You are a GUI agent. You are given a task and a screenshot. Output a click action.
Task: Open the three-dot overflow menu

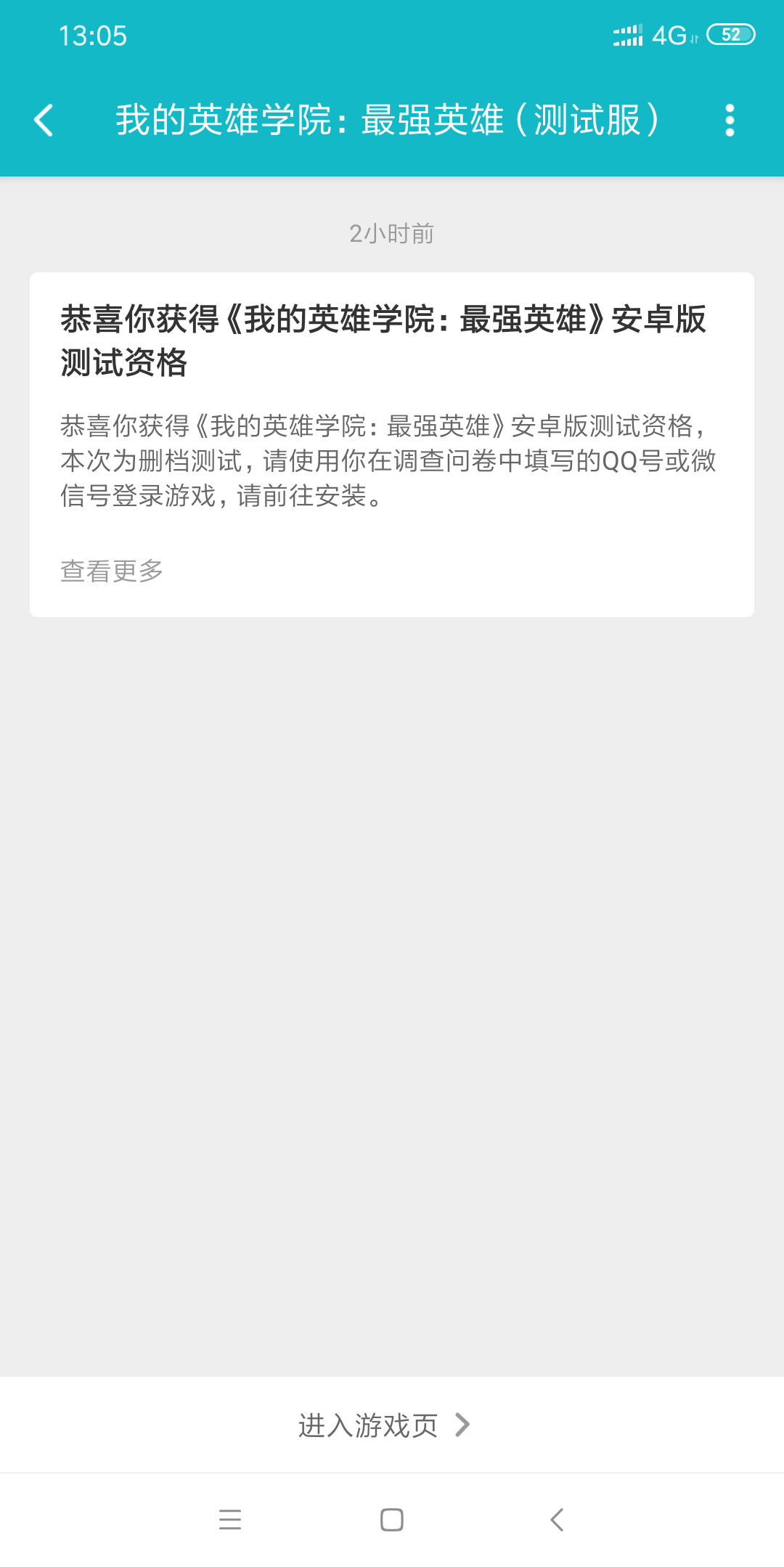click(x=731, y=120)
